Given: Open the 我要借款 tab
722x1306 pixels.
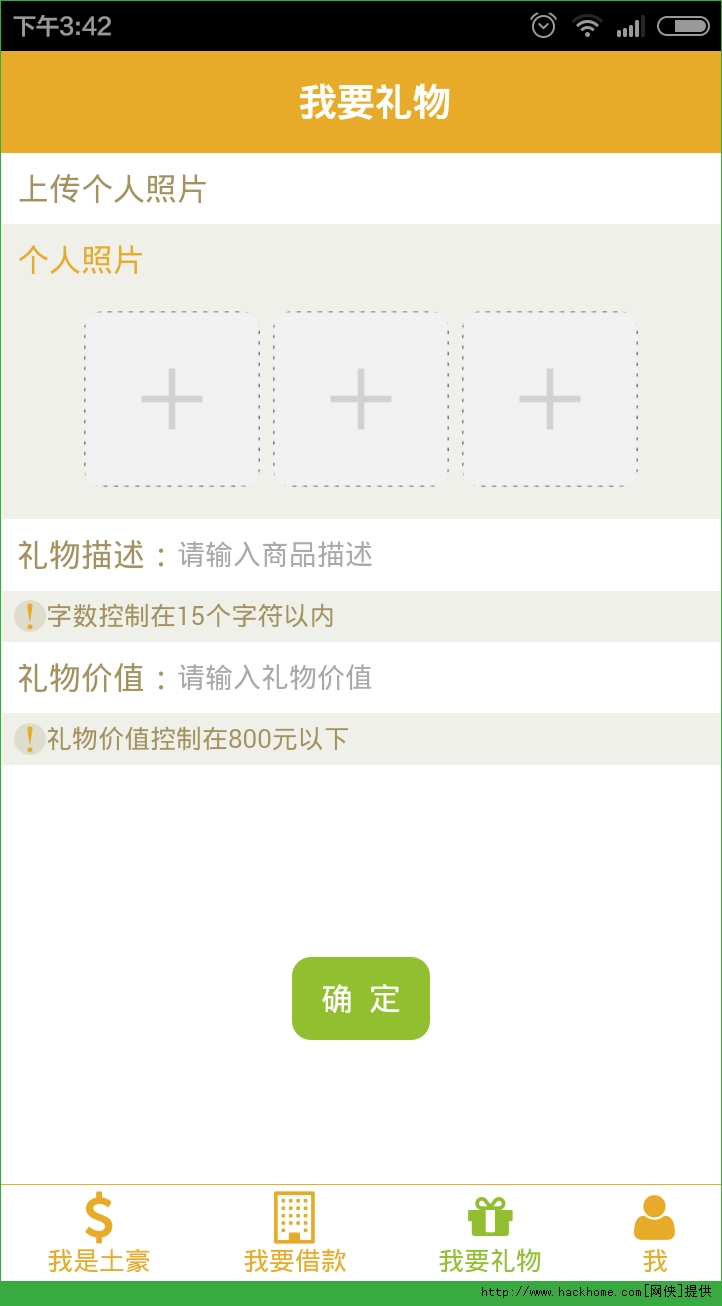Looking at the screenshot, I should point(295,1233).
